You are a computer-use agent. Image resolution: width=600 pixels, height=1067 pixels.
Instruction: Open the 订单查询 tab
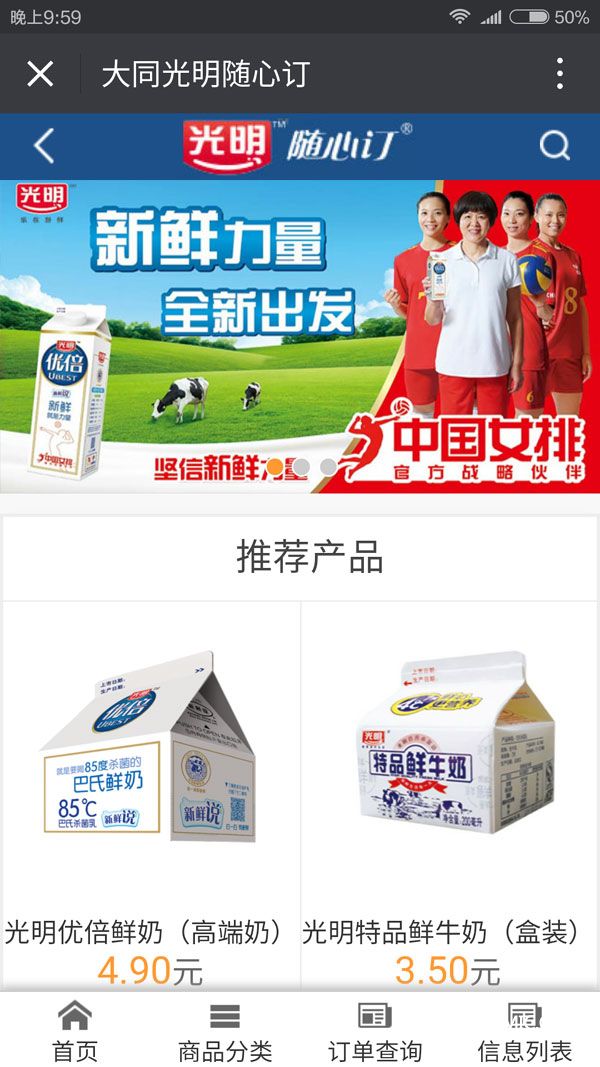tap(375, 1030)
